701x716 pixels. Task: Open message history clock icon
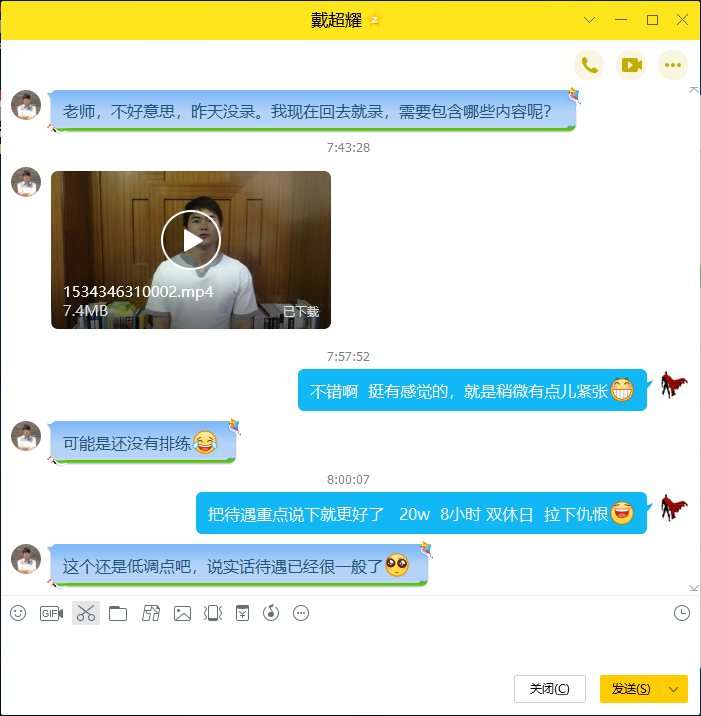click(x=682, y=613)
